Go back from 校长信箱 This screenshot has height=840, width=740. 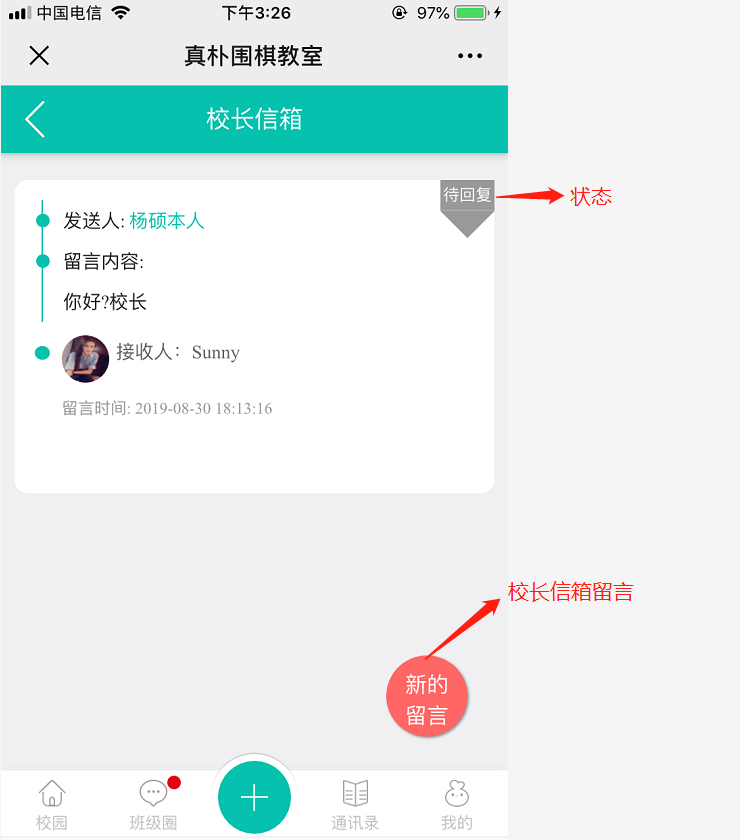tap(36, 119)
